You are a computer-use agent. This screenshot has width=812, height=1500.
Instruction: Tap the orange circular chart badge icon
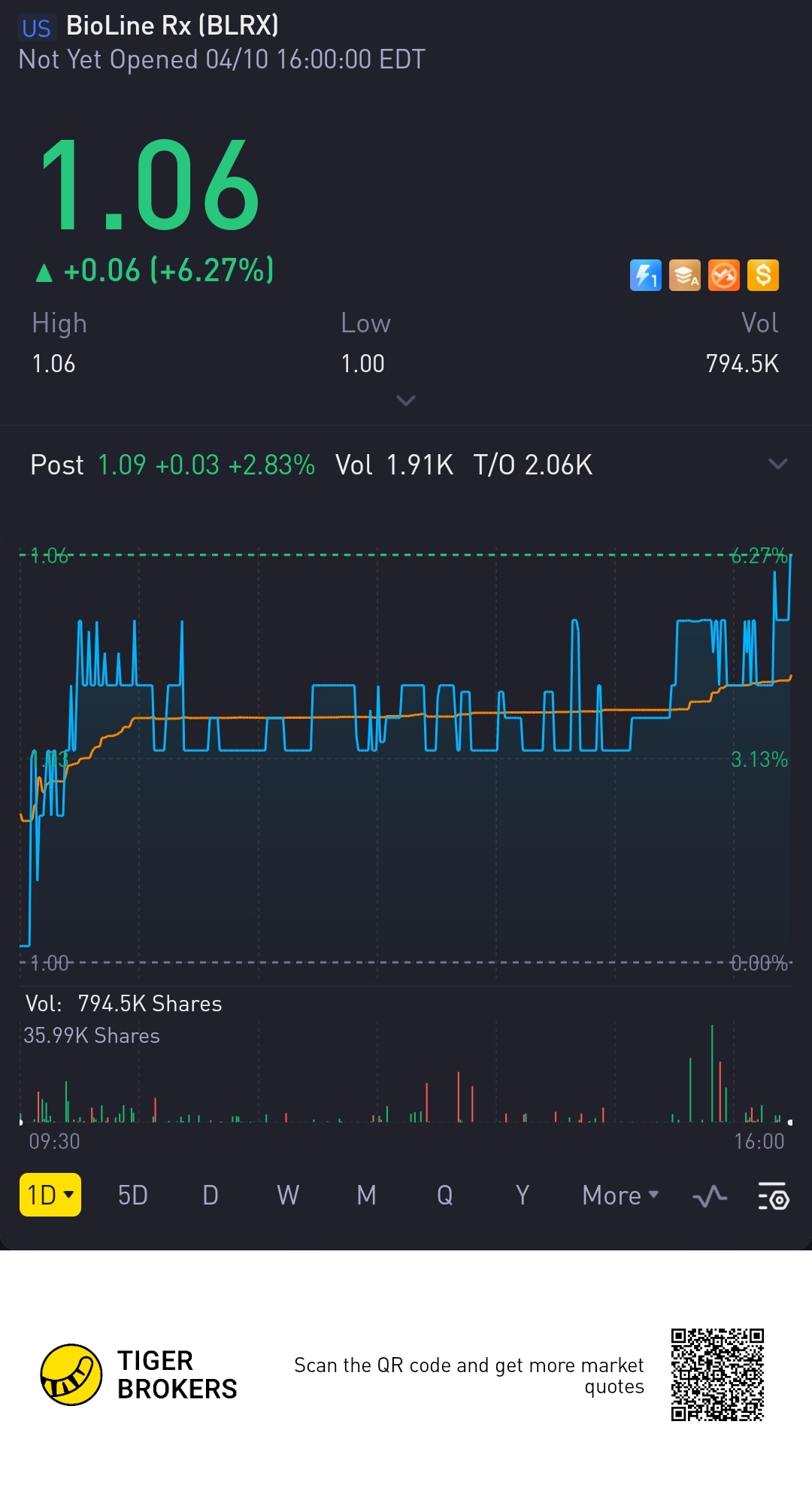tap(724, 275)
